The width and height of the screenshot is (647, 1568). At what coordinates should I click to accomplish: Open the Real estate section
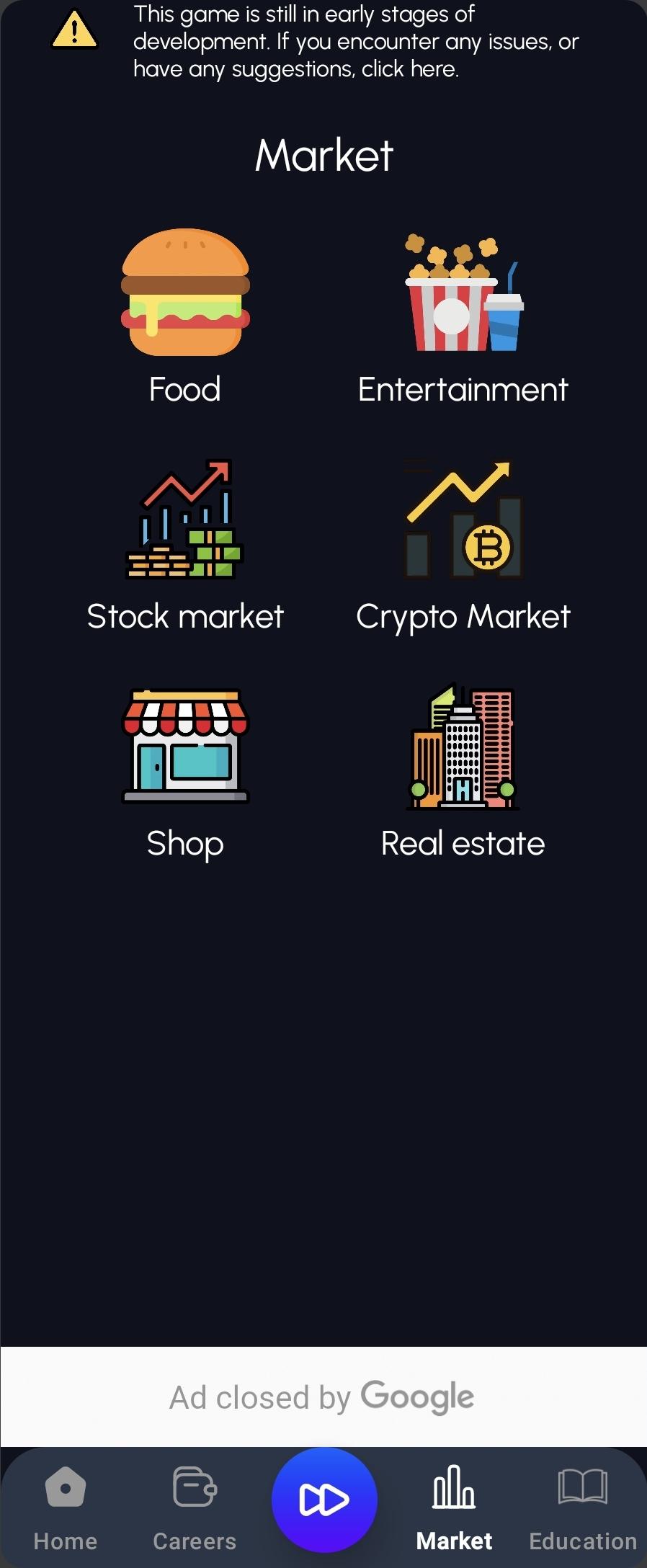(x=463, y=771)
